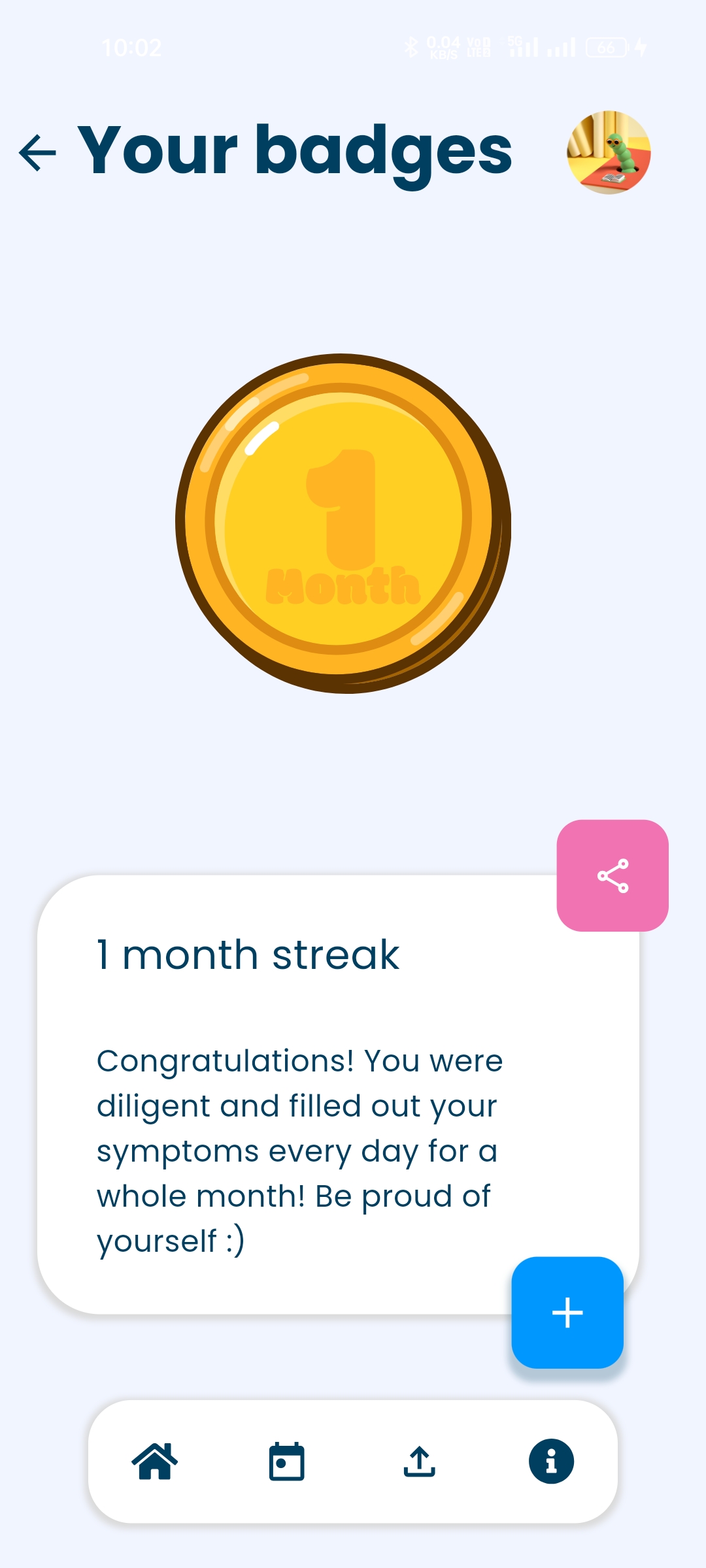Share the 1 month streak badge
The image size is (706, 1568).
coord(613,875)
